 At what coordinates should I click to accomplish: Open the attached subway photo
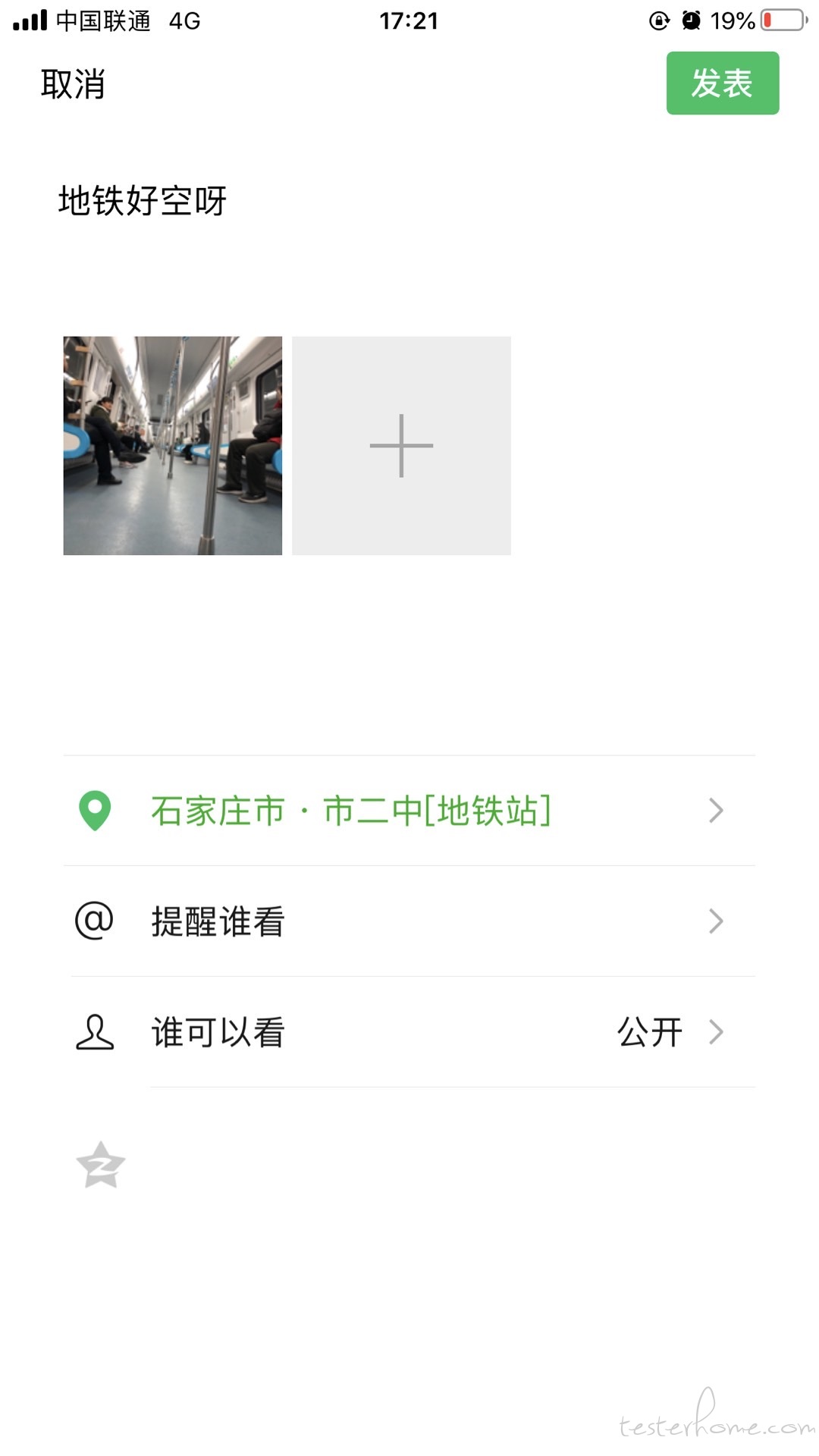click(173, 446)
